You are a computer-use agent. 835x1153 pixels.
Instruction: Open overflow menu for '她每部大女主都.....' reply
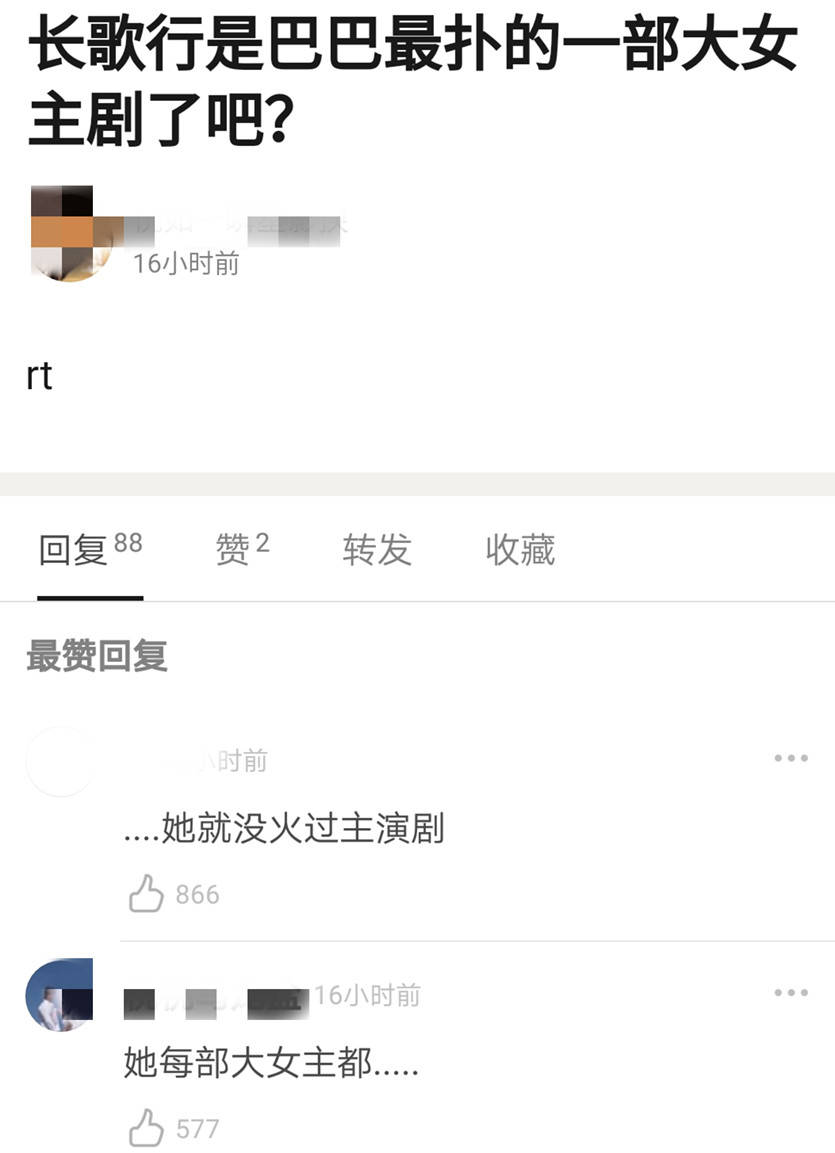790,992
